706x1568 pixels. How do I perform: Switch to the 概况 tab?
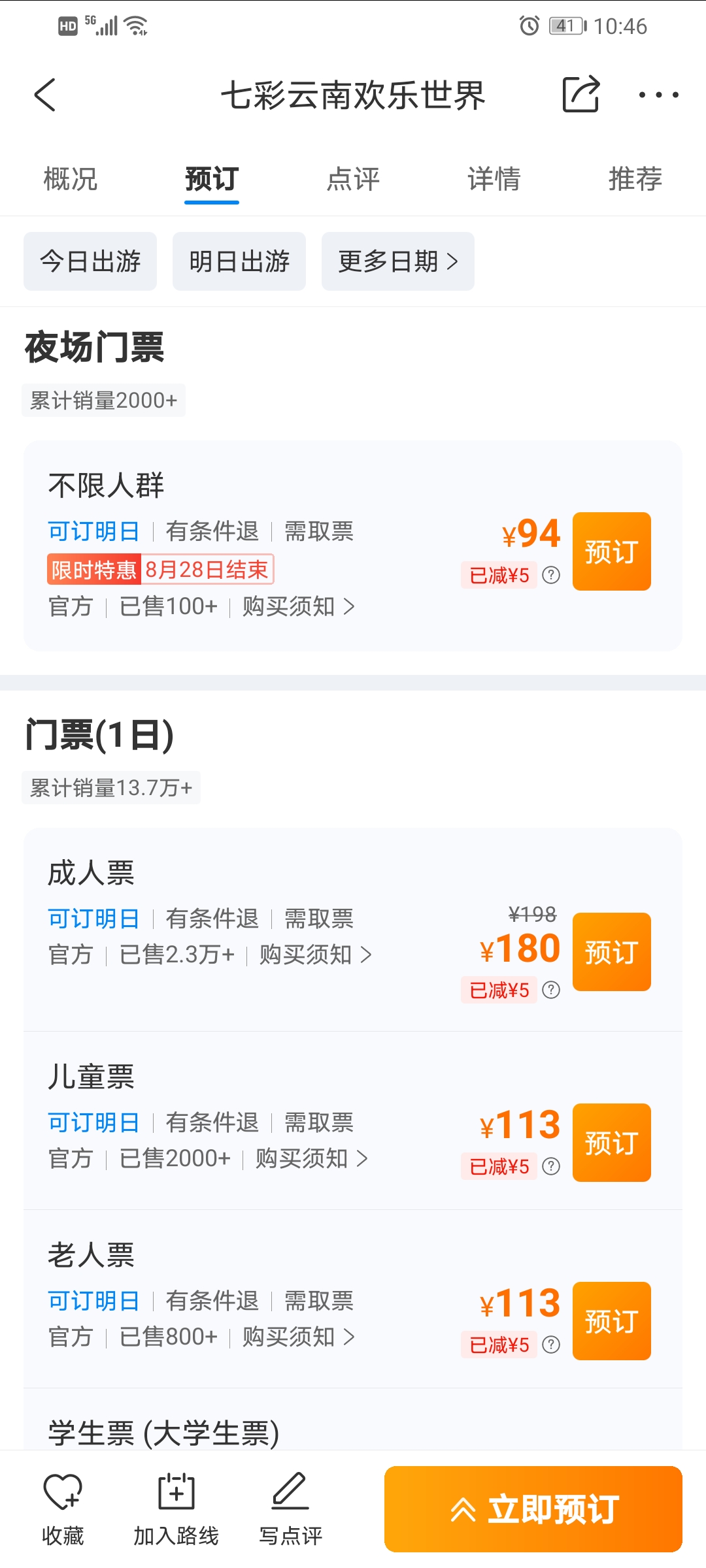(71, 179)
